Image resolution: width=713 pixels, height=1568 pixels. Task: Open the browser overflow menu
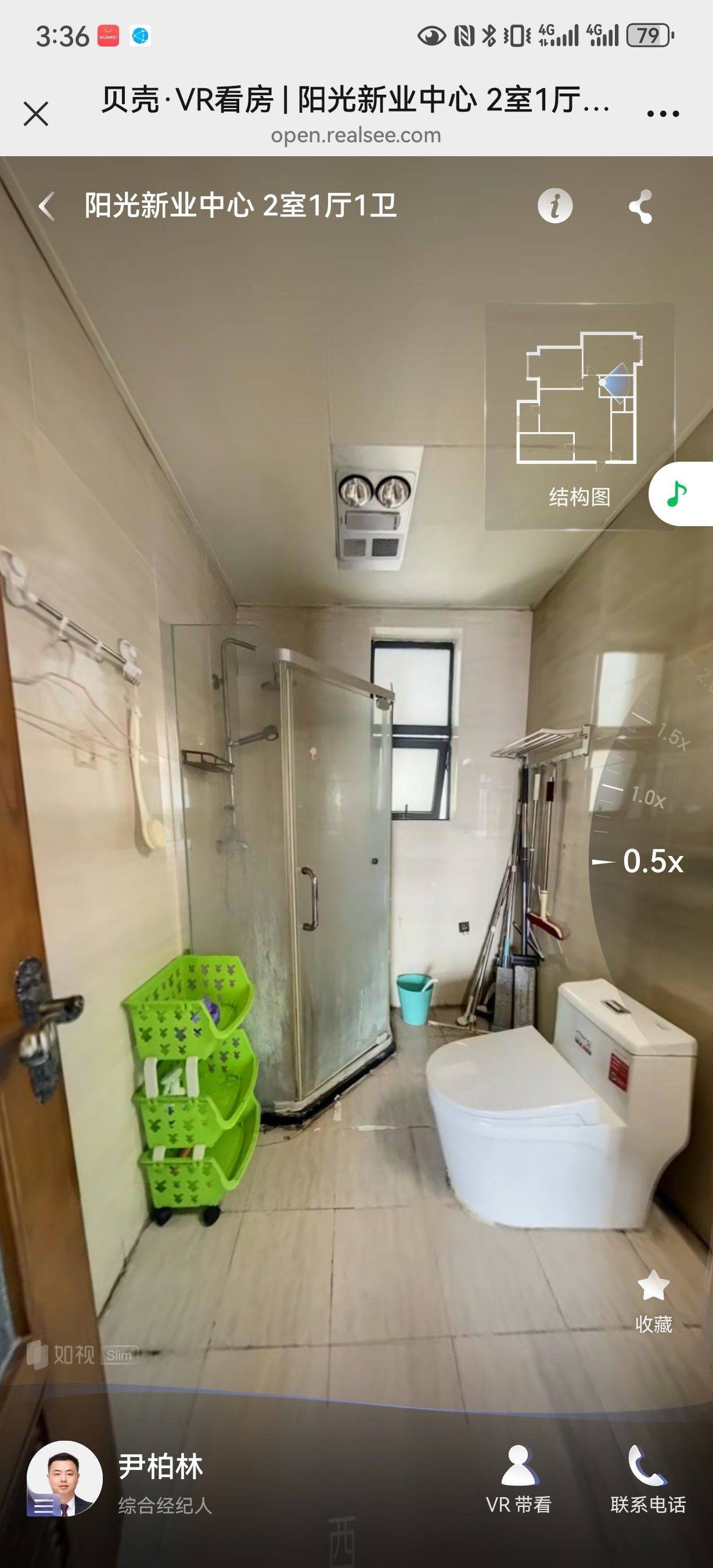[x=662, y=113]
